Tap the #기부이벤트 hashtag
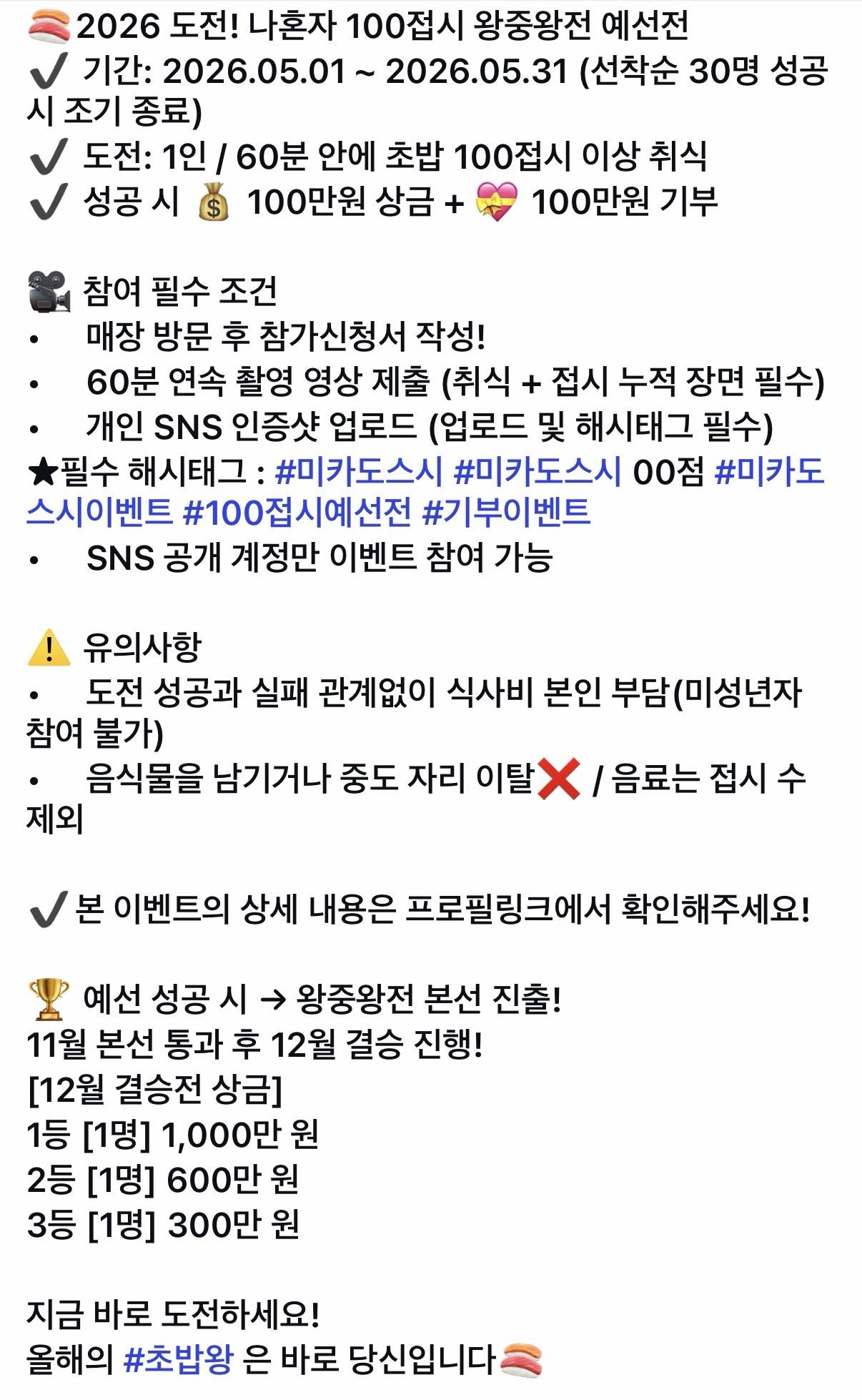 pos(507,512)
